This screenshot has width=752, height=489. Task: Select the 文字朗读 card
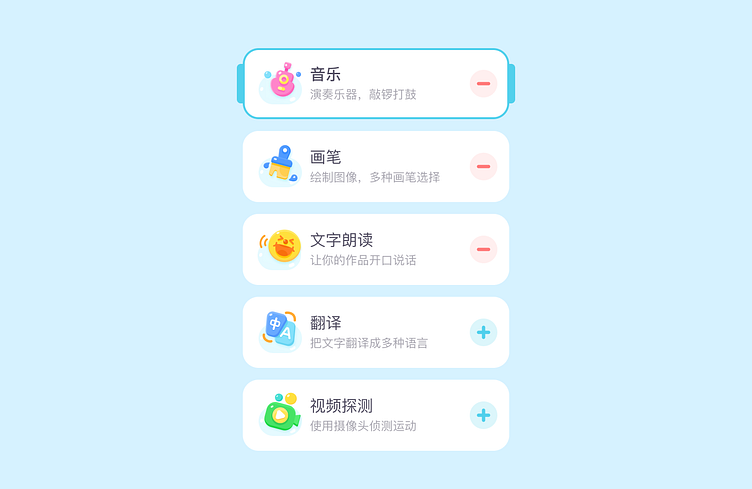(370, 250)
